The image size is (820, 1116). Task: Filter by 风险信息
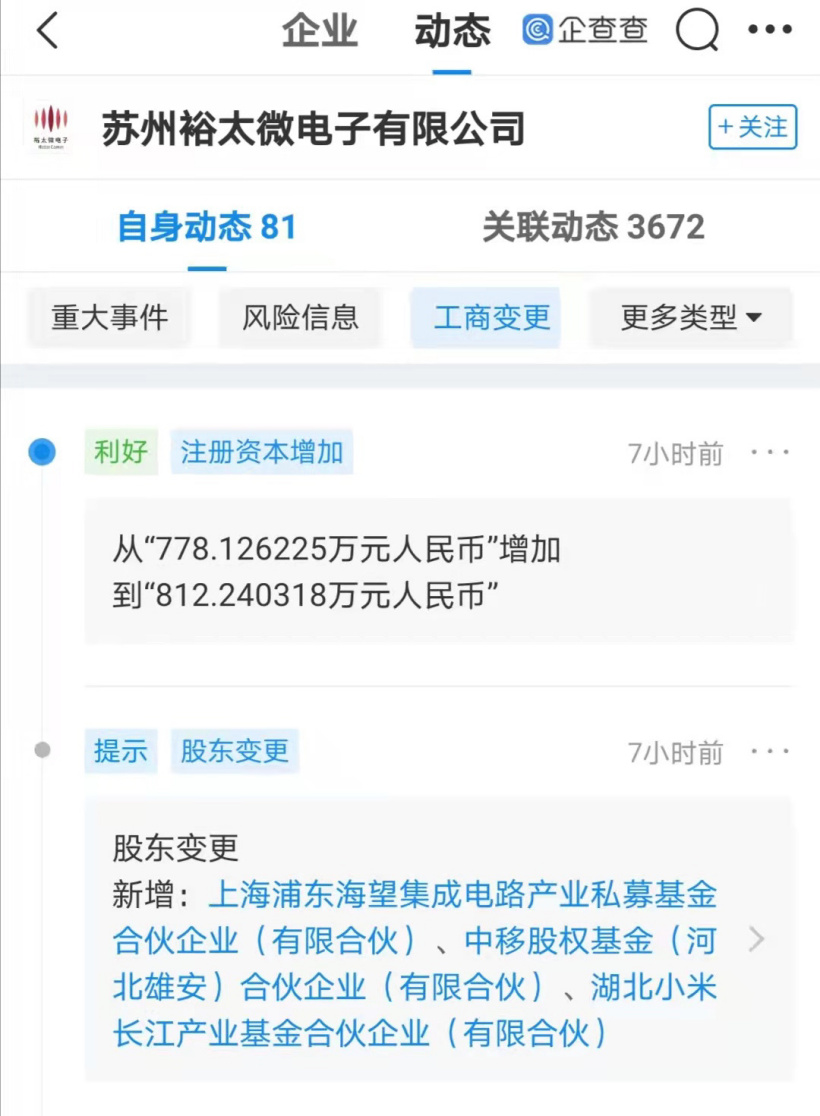300,318
